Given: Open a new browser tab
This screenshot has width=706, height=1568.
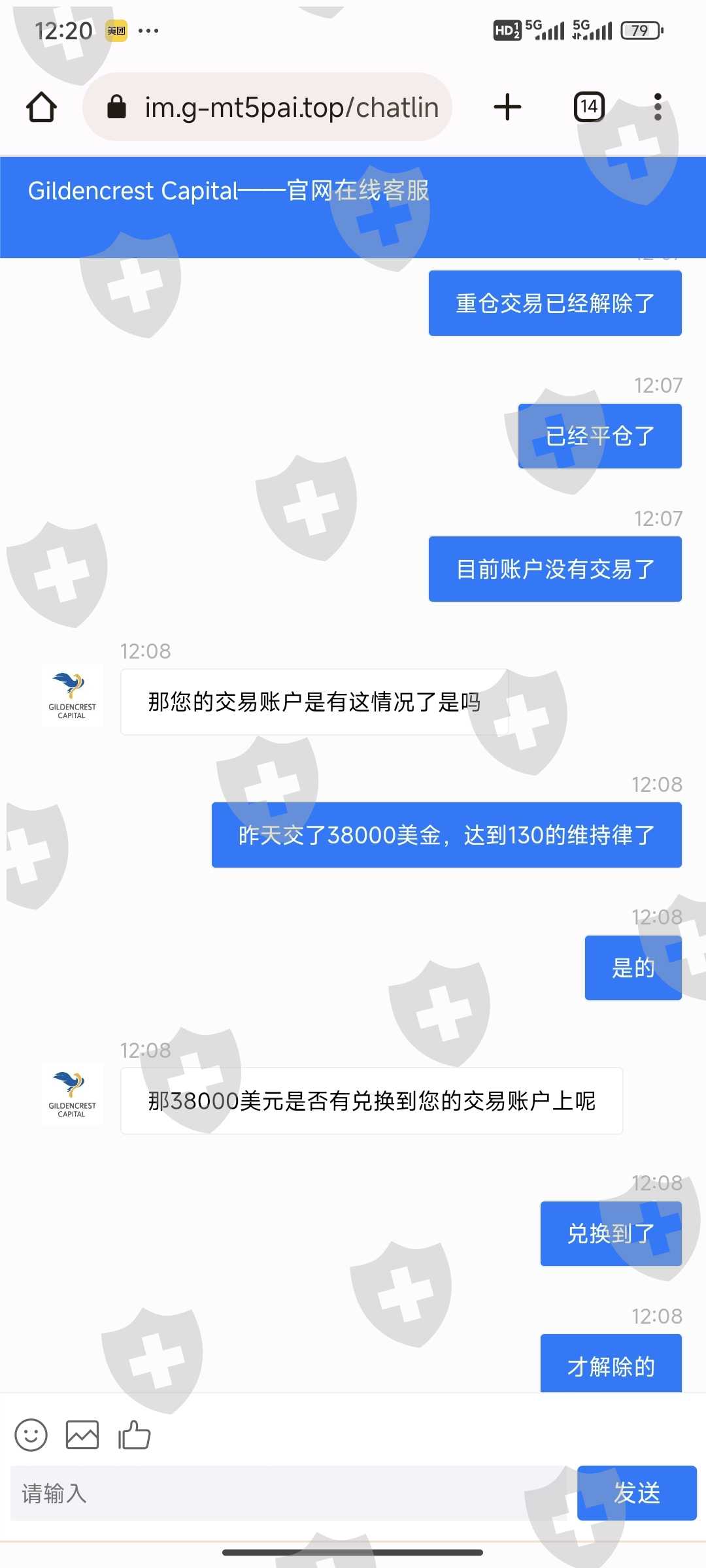Looking at the screenshot, I should click(507, 107).
